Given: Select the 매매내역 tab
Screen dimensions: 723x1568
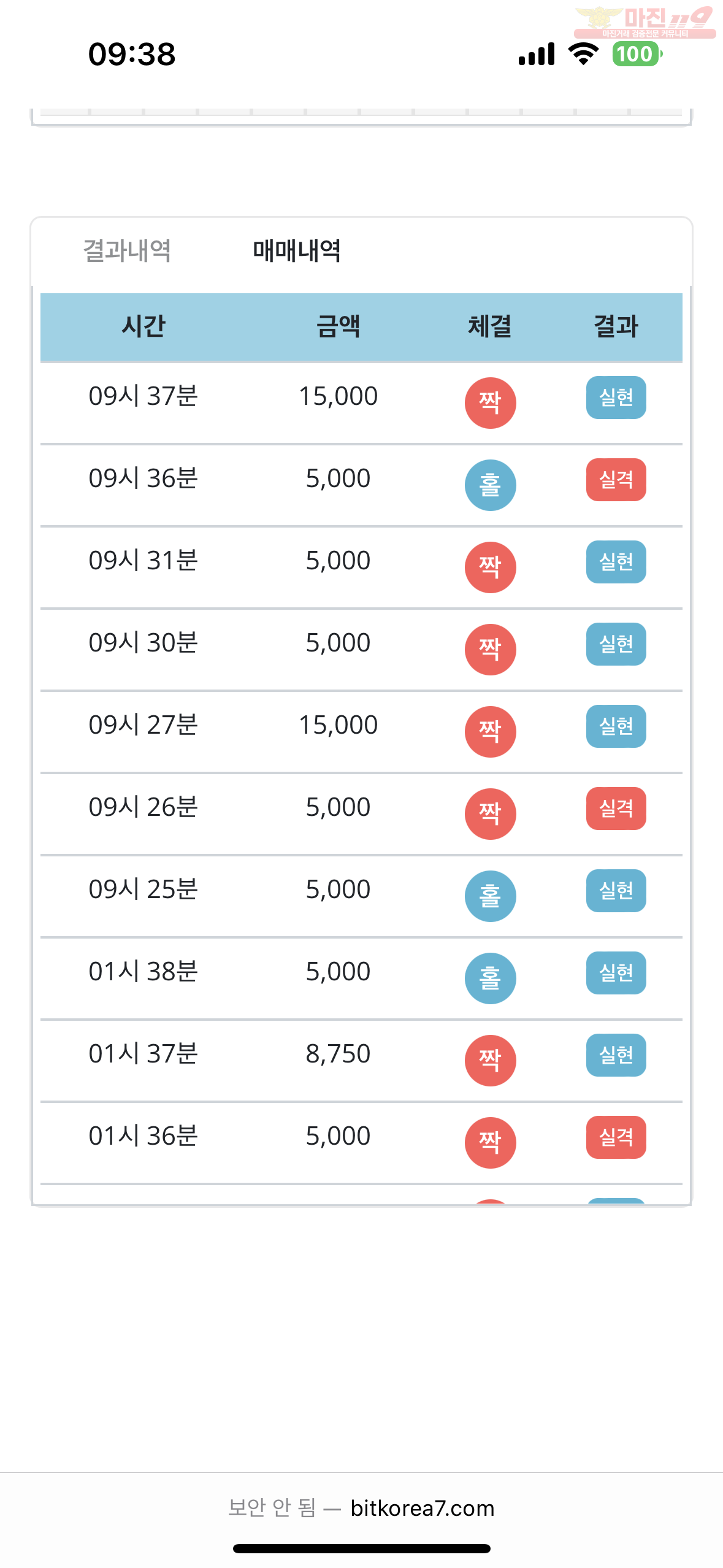Looking at the screenshot, I should coord(297,251).
